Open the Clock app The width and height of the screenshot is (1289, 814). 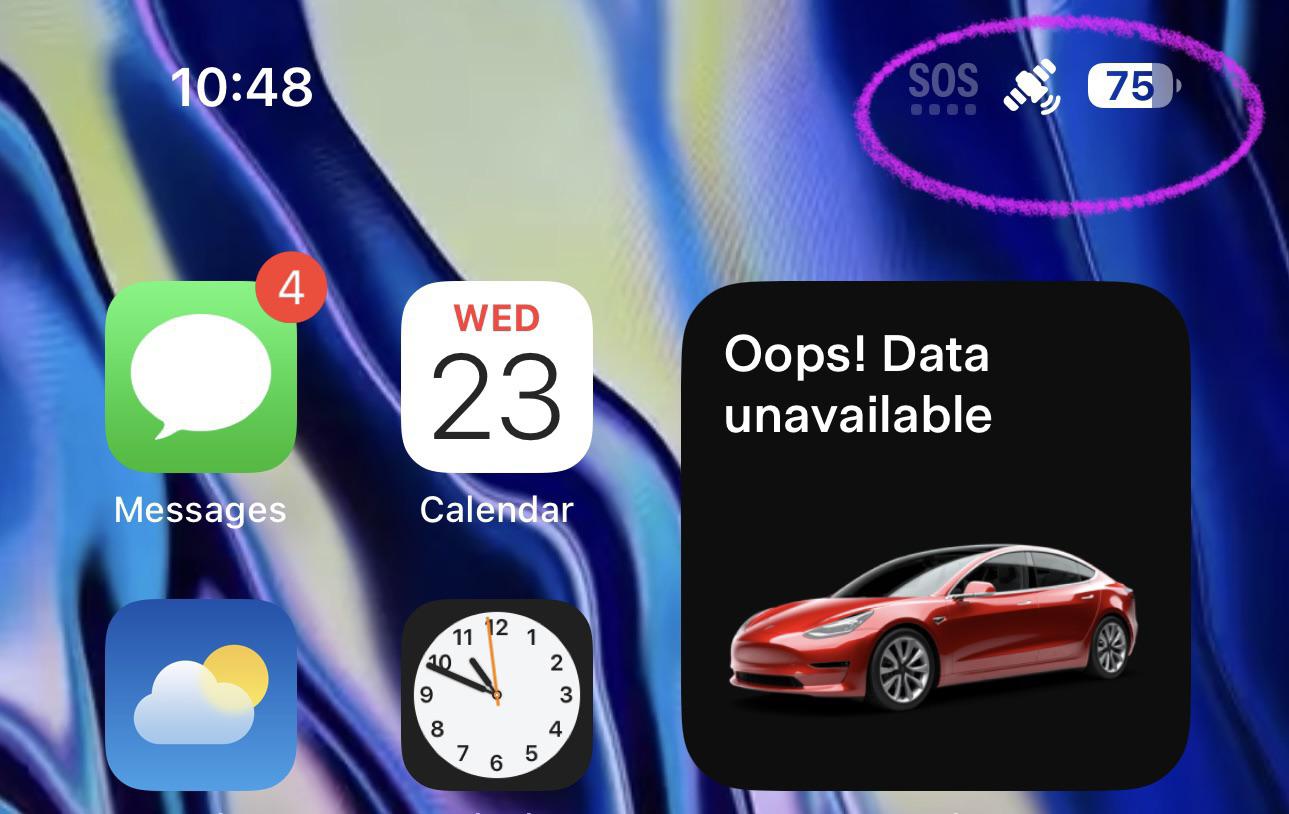point(496,694)
